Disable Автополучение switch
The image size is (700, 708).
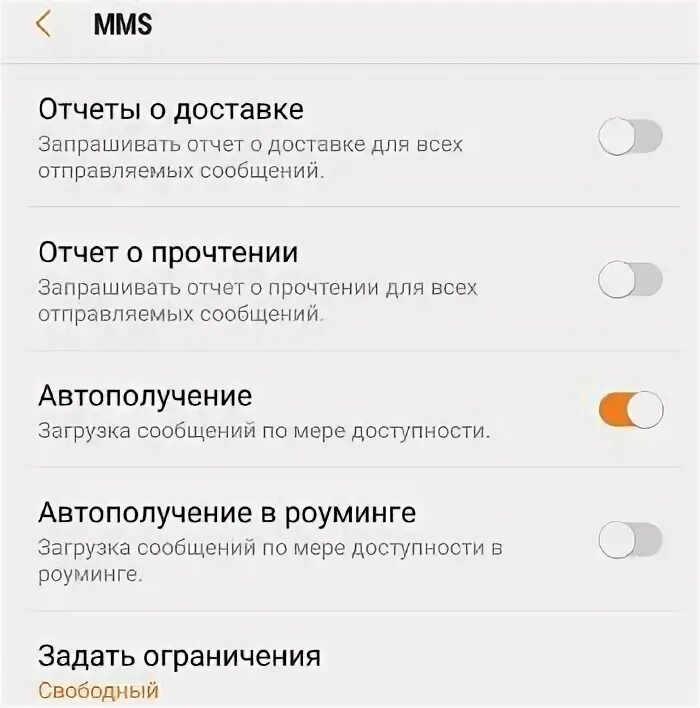(630, 408)
